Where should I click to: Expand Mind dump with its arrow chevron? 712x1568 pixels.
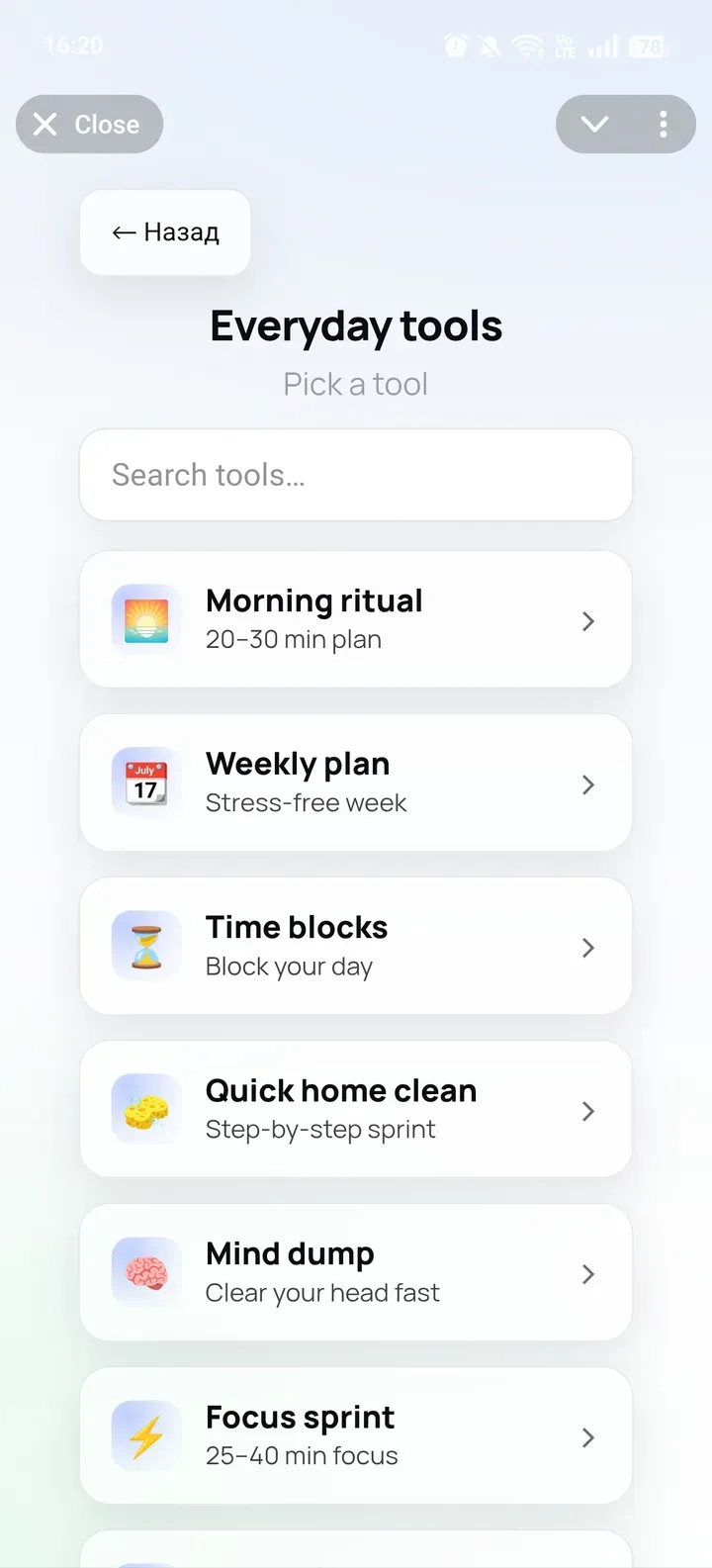pos(588,1273)
